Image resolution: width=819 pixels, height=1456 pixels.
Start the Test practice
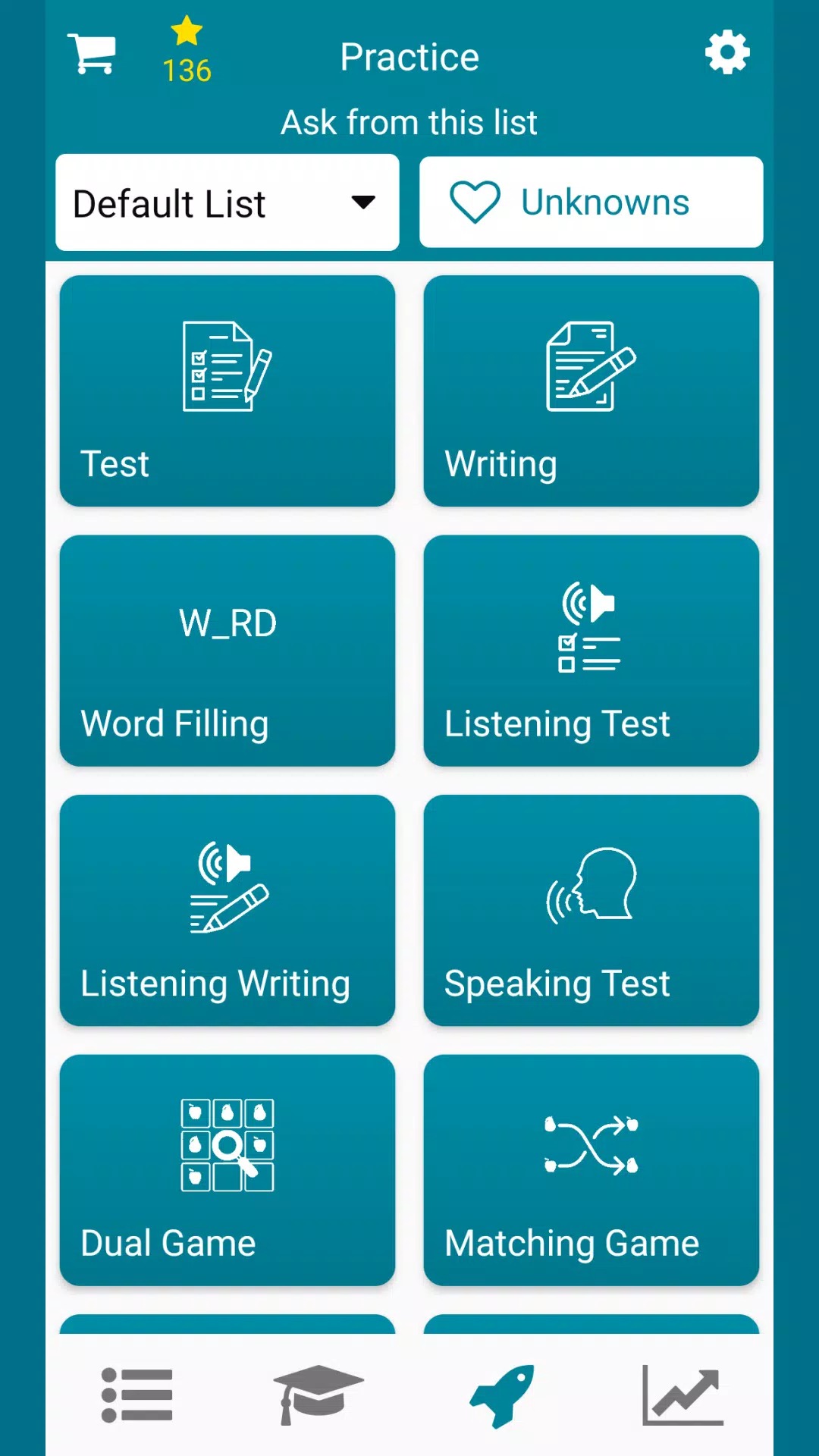[x=227, y=391]
